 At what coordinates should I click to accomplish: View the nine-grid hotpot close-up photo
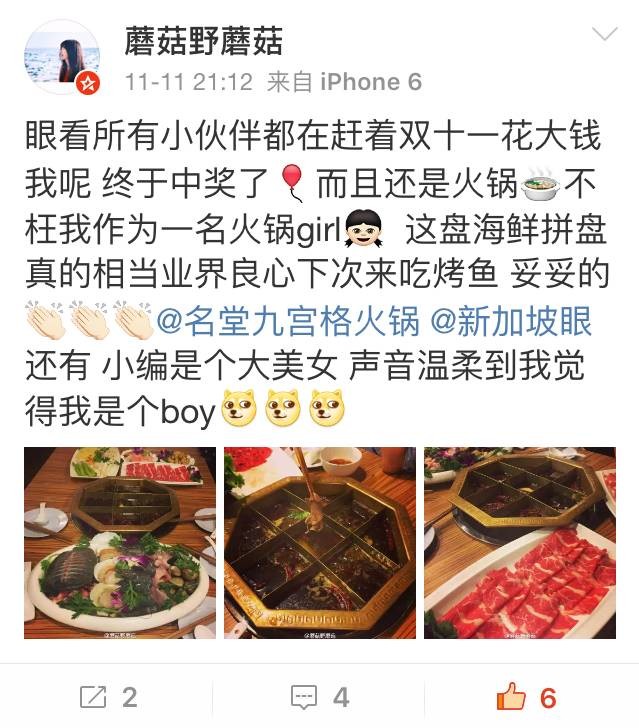319,543
